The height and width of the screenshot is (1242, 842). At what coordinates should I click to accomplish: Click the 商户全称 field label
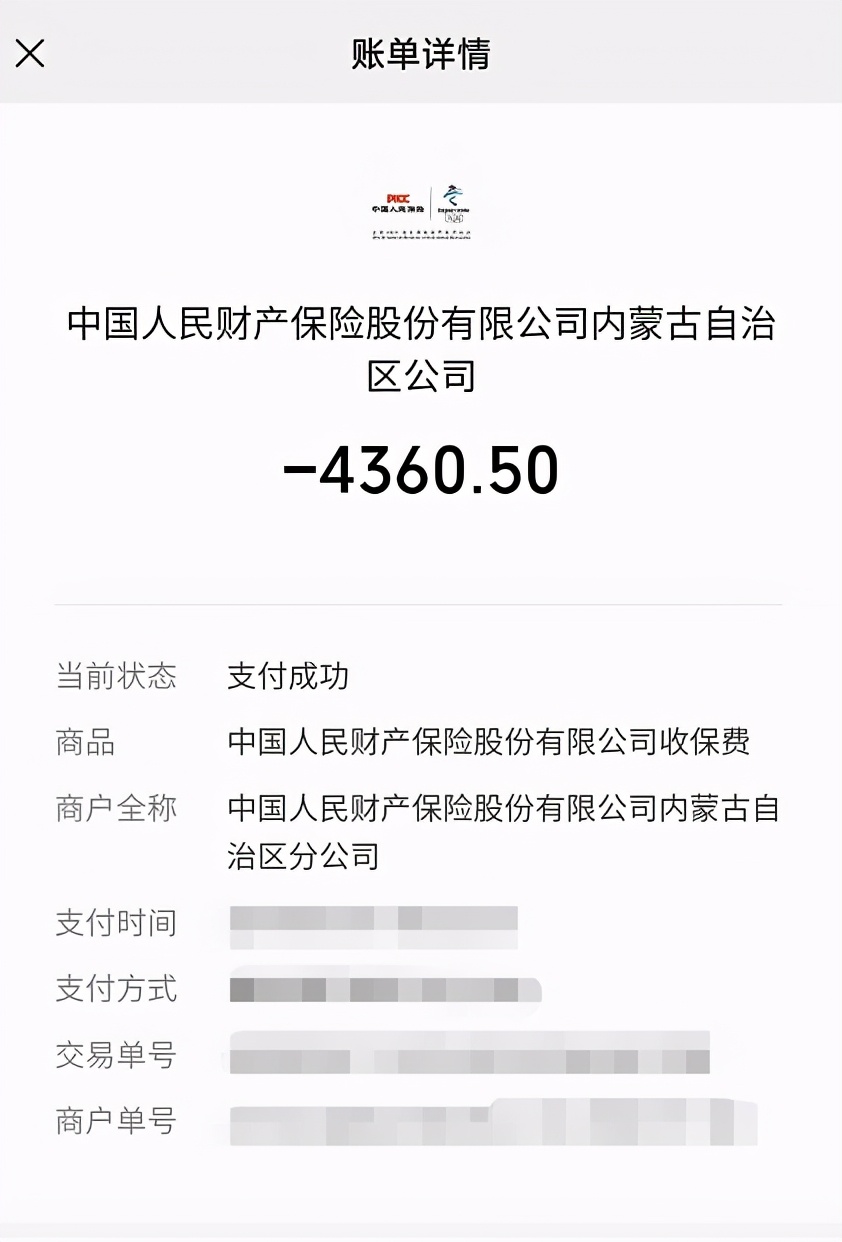pos(117,809)
